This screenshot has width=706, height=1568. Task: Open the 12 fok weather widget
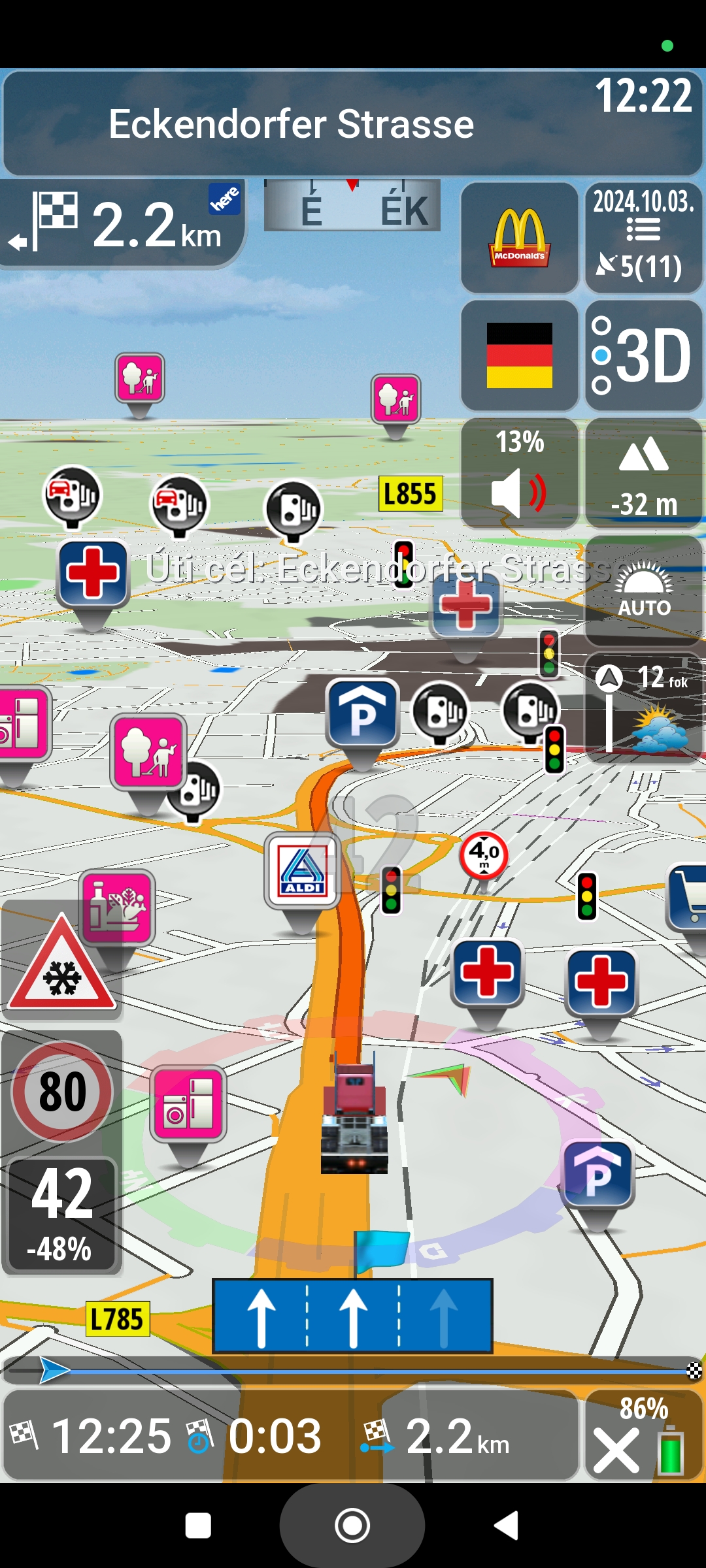coord(643,708)
